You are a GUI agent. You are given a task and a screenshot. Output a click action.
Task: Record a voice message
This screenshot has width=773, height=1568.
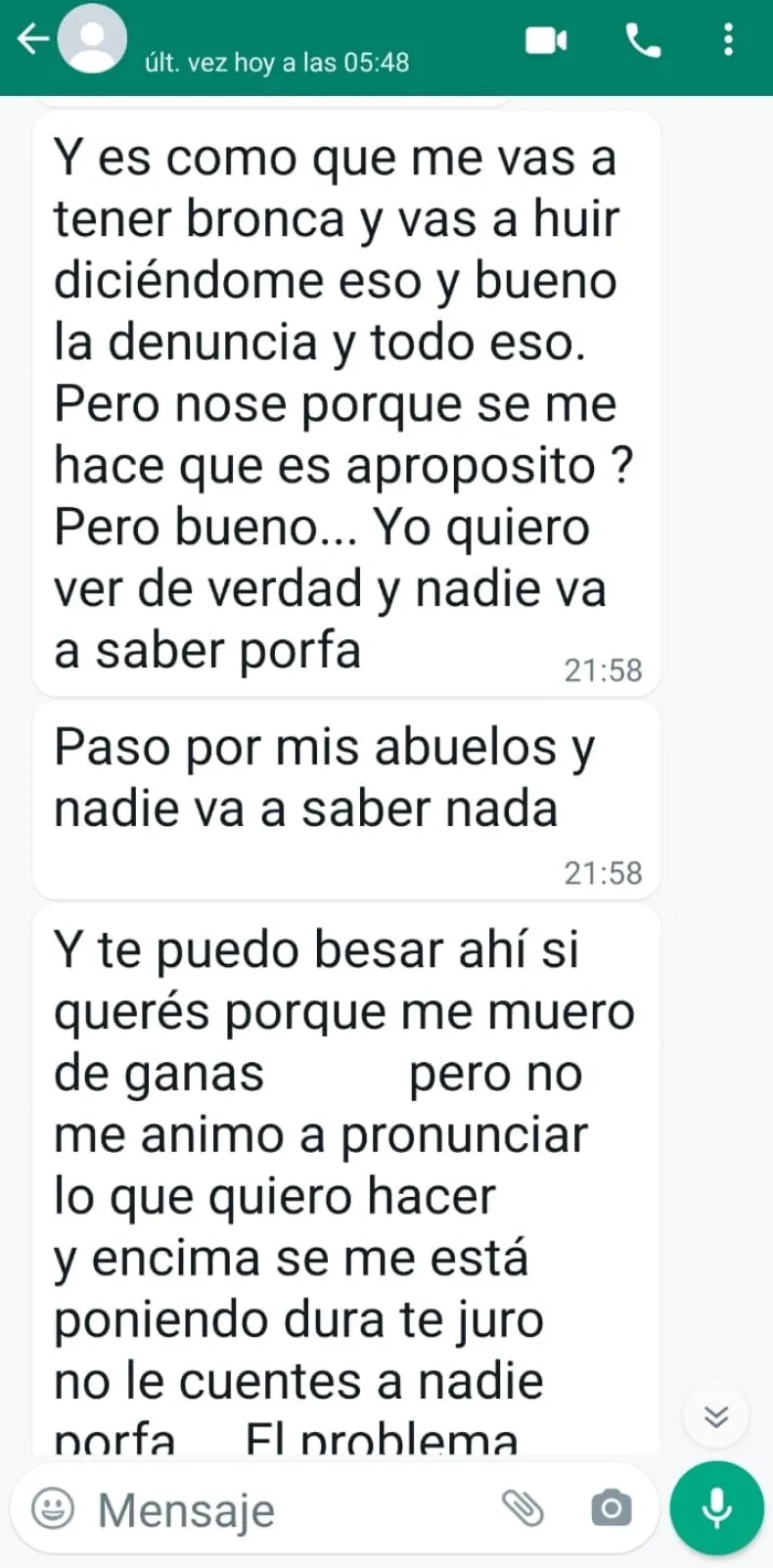(x=717, y=1508)
